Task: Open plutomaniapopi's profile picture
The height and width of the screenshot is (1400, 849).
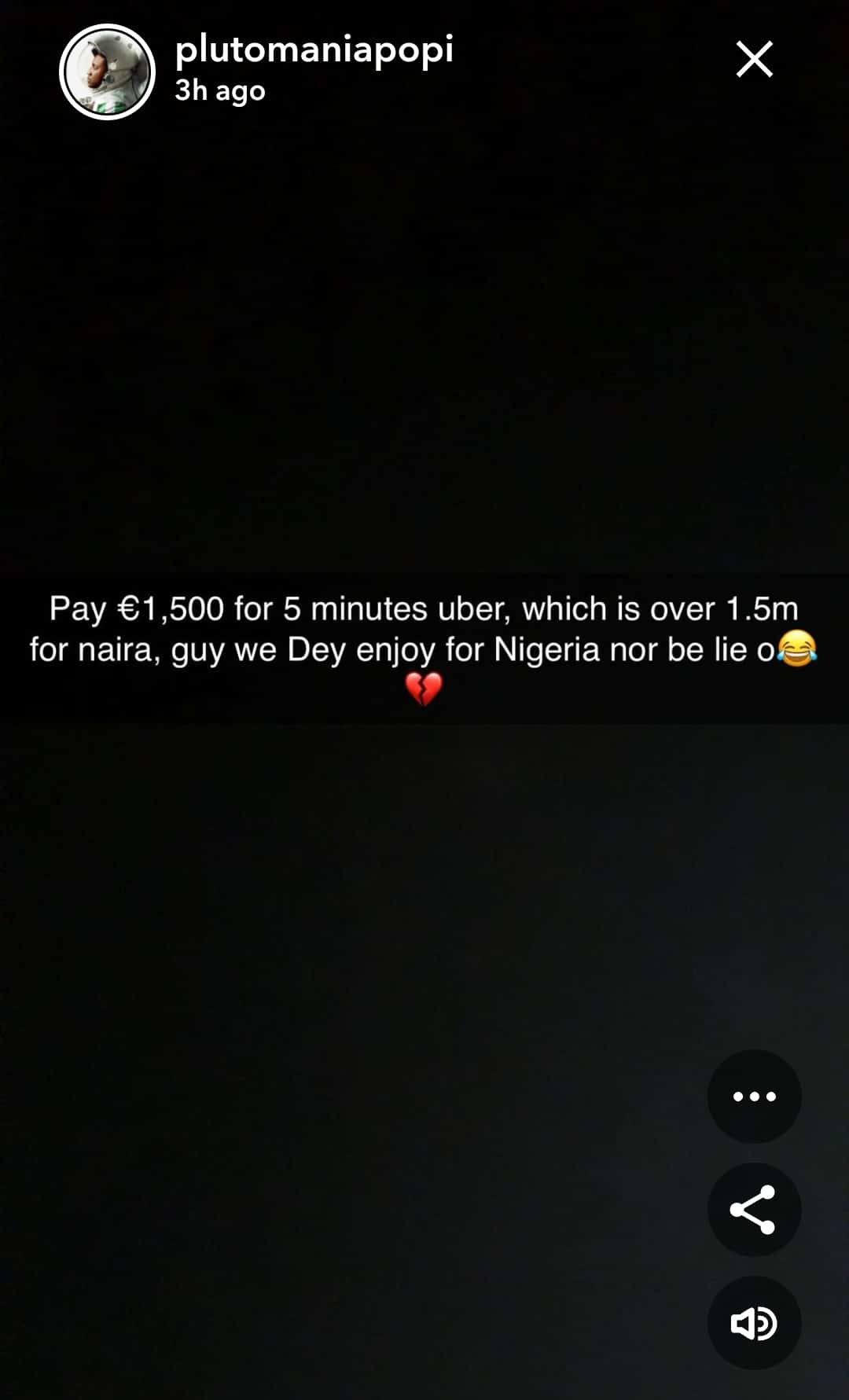Action: (x=108, y=72)
